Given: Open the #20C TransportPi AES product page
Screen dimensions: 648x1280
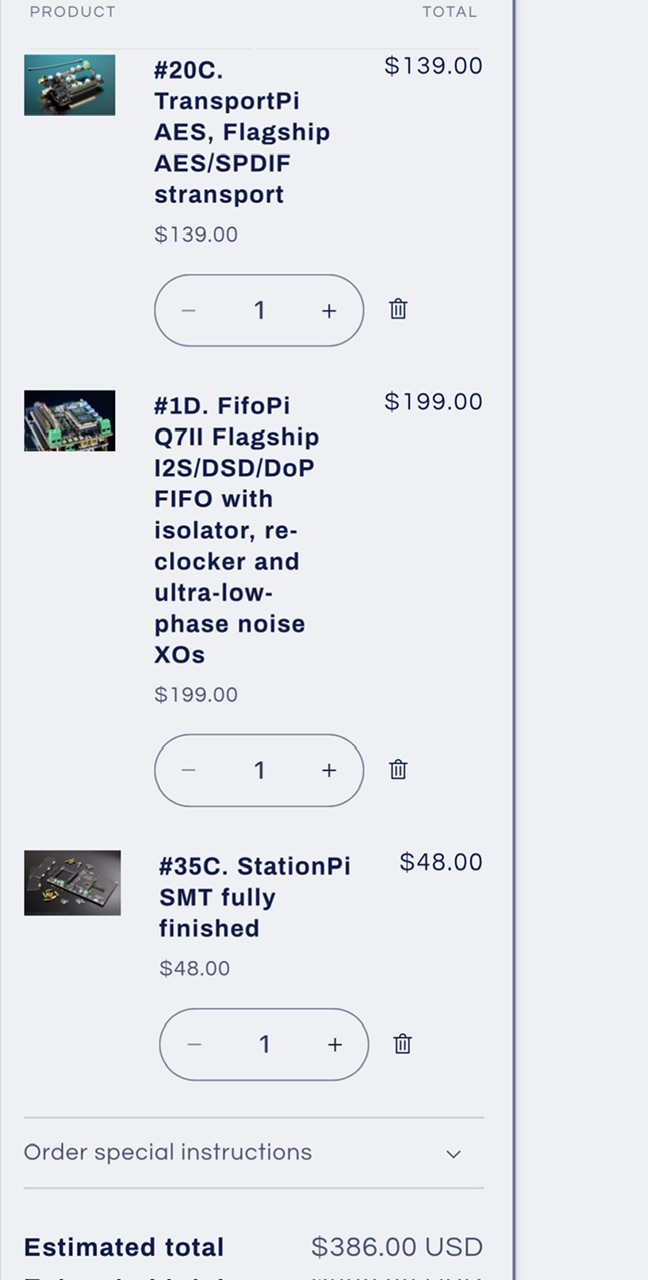Looking at the screenshot, I should 241,132.
